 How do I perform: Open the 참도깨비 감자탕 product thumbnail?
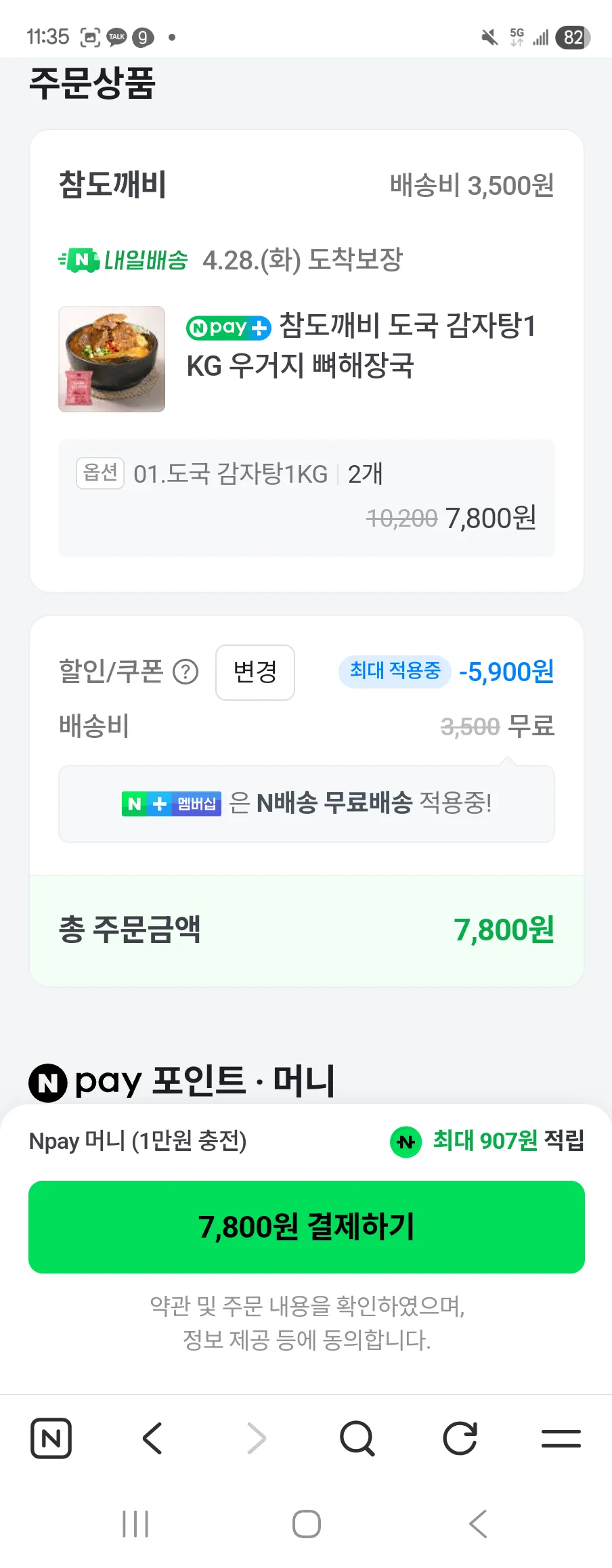pos(112,359)
